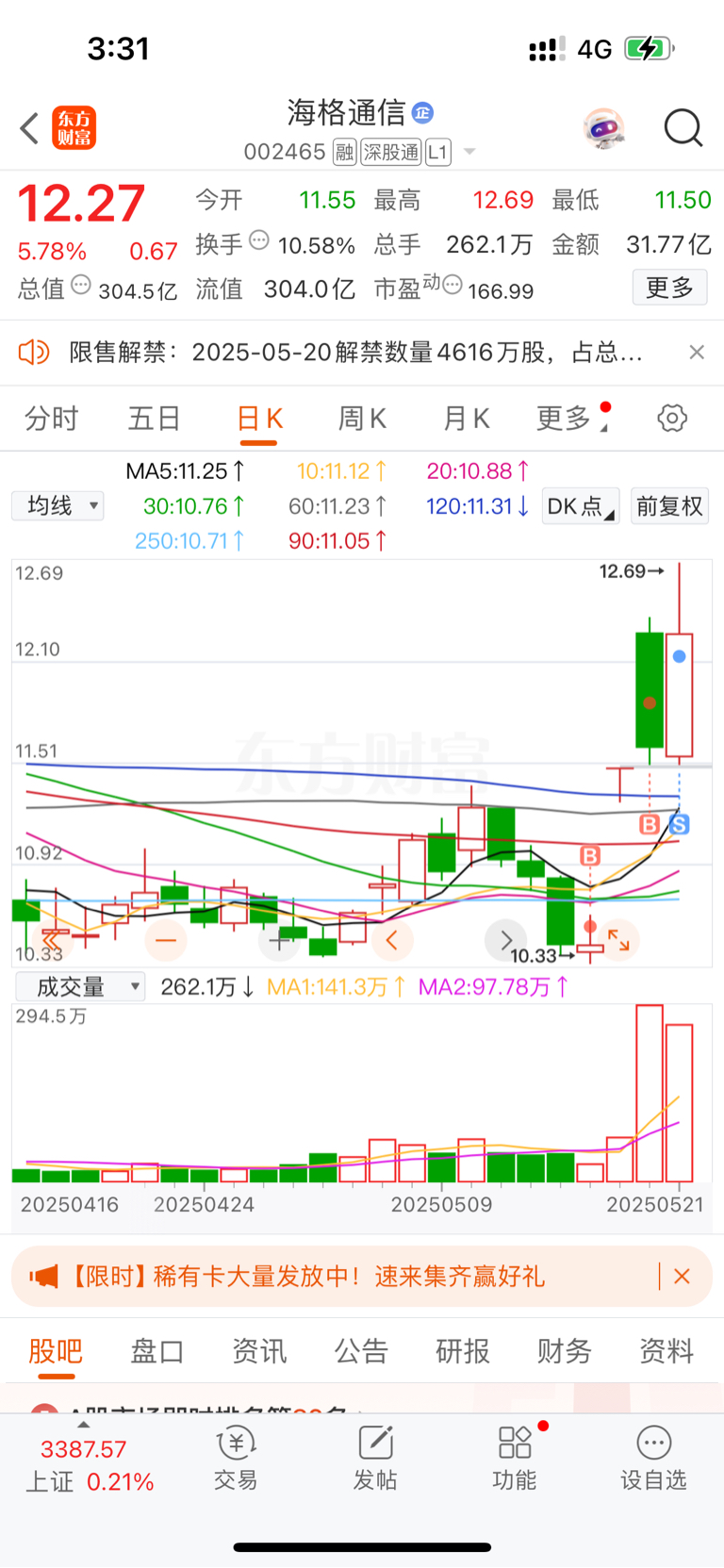Open chart settings gear icon
Viewport: 724px width, 1568px height.
tap(672, 418)
